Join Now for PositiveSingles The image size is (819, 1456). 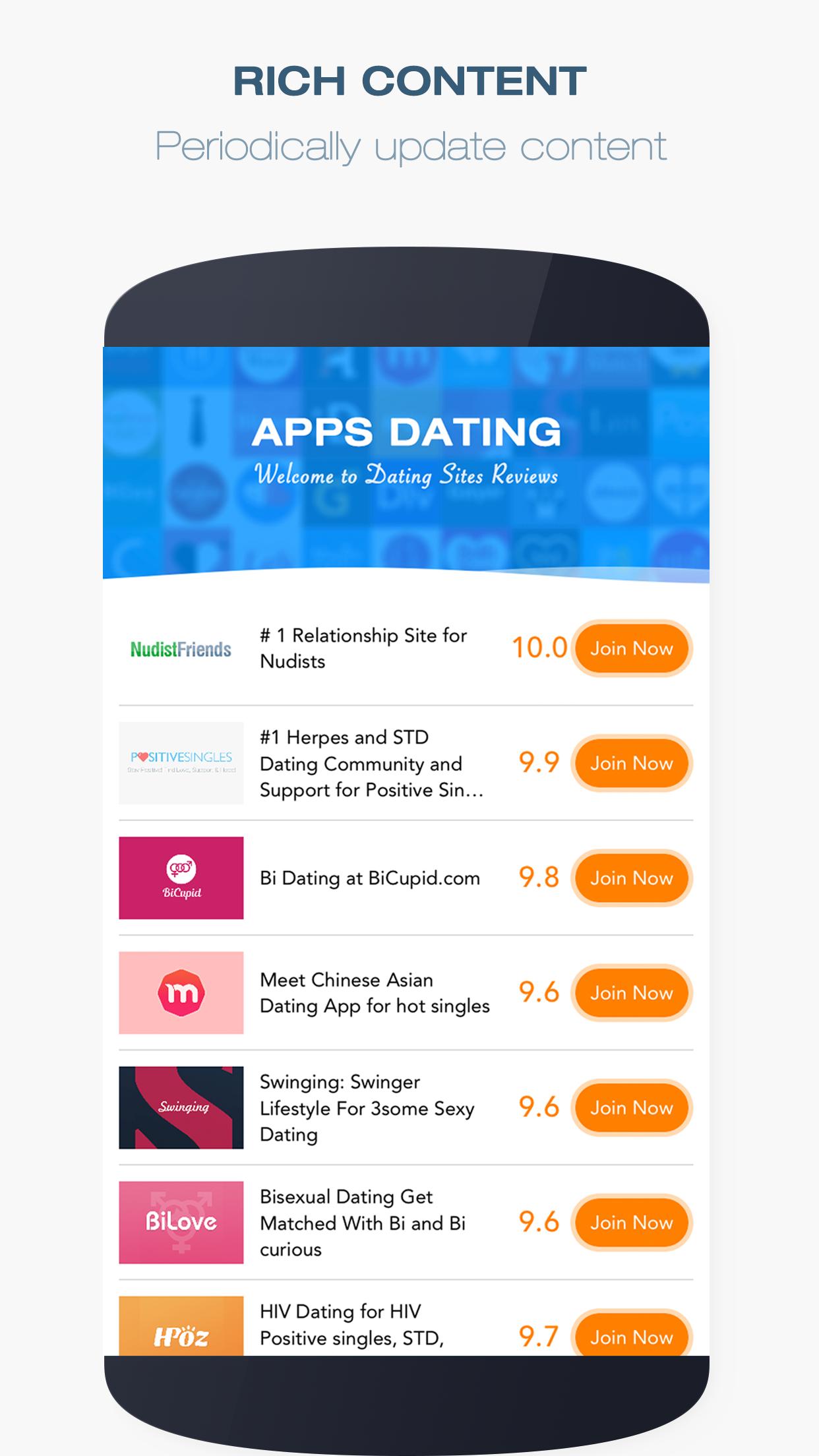click(x=631, y=763)
